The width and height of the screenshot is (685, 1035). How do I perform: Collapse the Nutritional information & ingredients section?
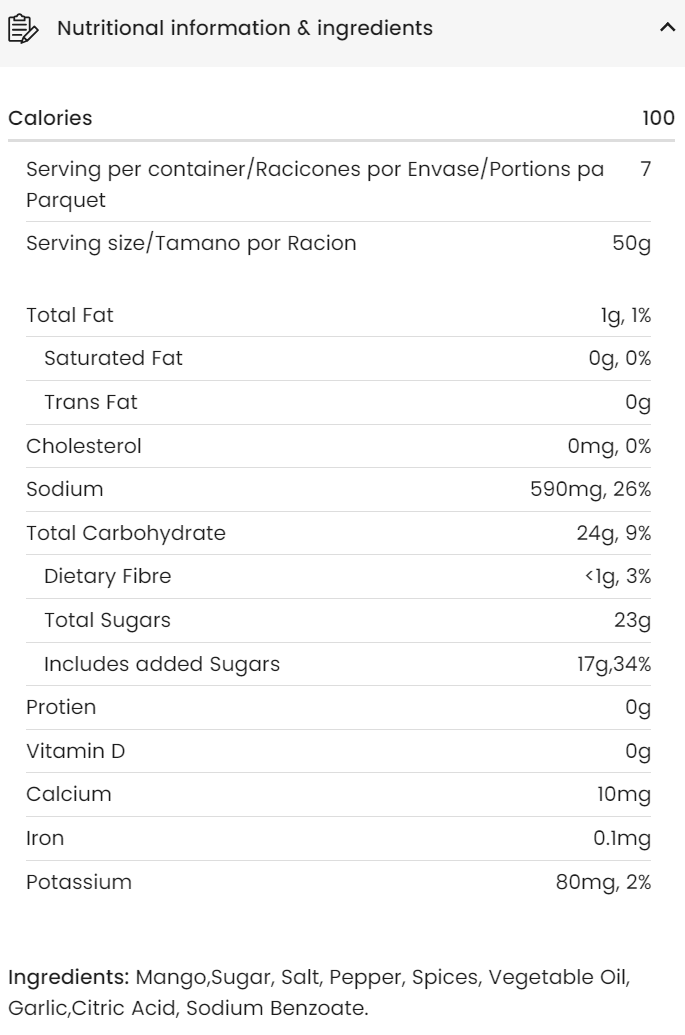667,28
